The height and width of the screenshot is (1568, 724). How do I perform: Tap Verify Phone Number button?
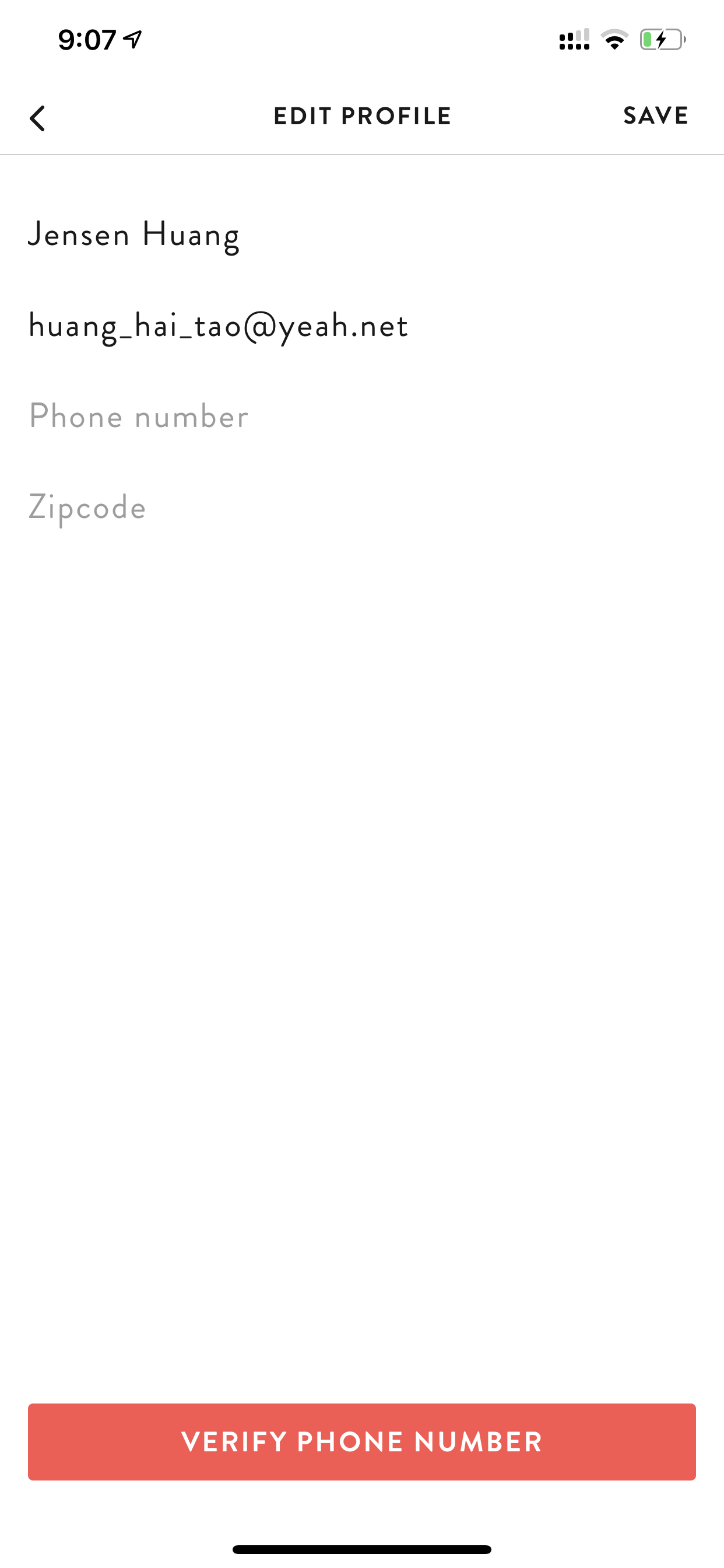click(362, 1442)
